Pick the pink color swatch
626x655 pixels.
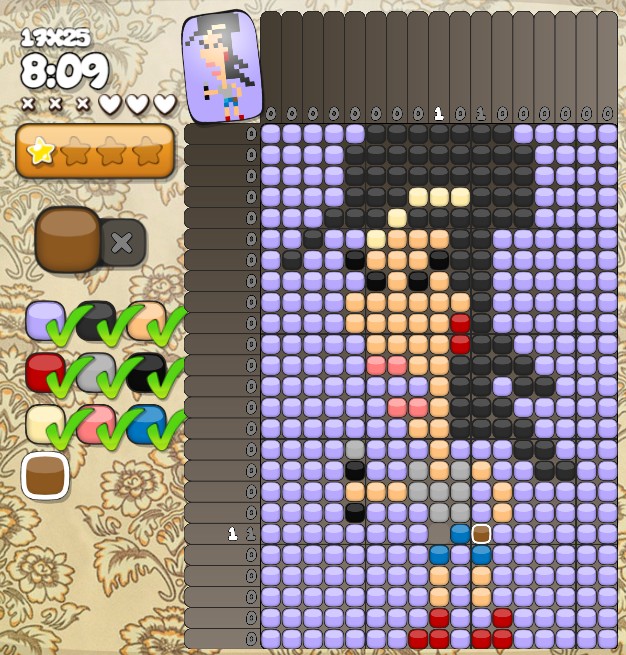click(95, 424)
